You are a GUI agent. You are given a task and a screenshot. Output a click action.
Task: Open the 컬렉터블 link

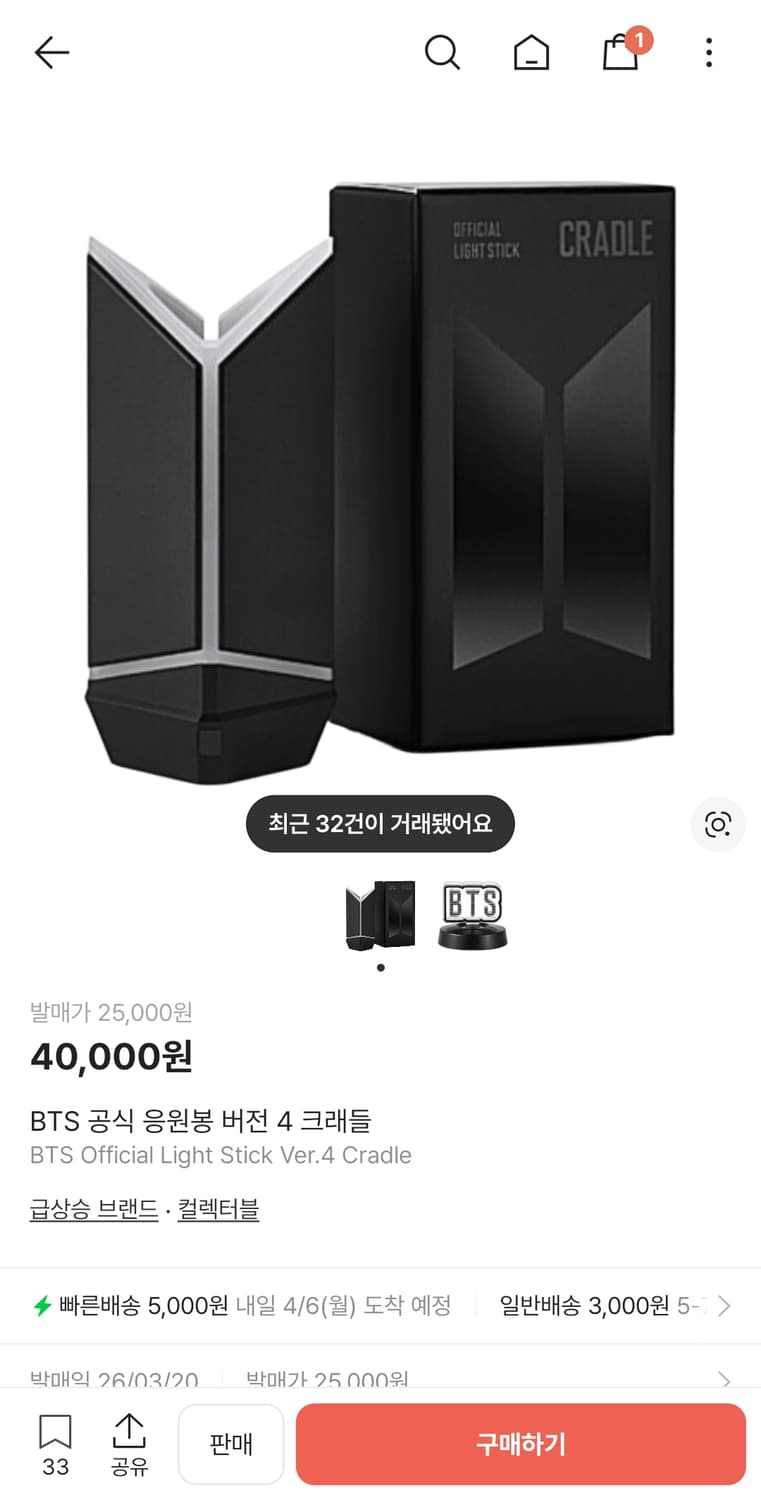point(217,1209)
